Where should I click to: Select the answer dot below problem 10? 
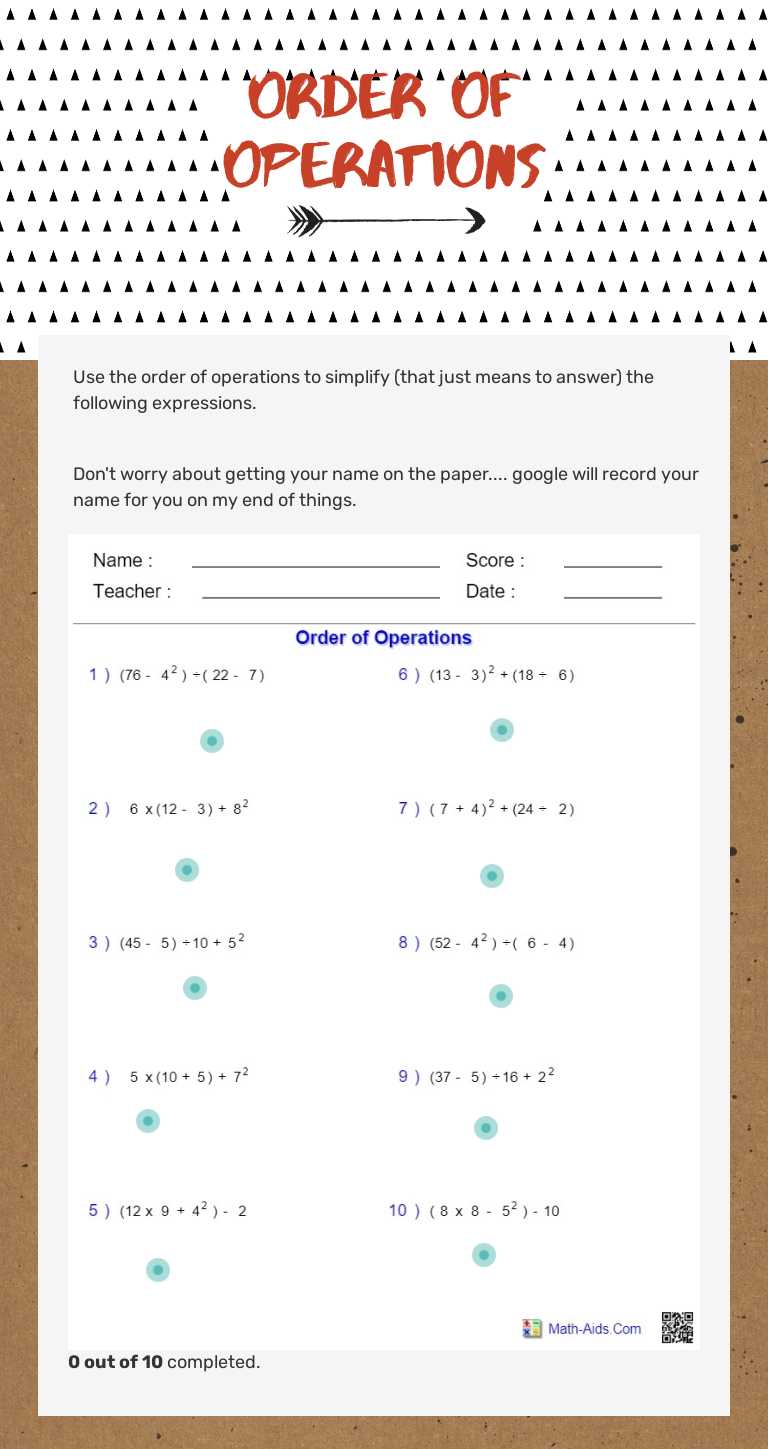click(483, 1254)
